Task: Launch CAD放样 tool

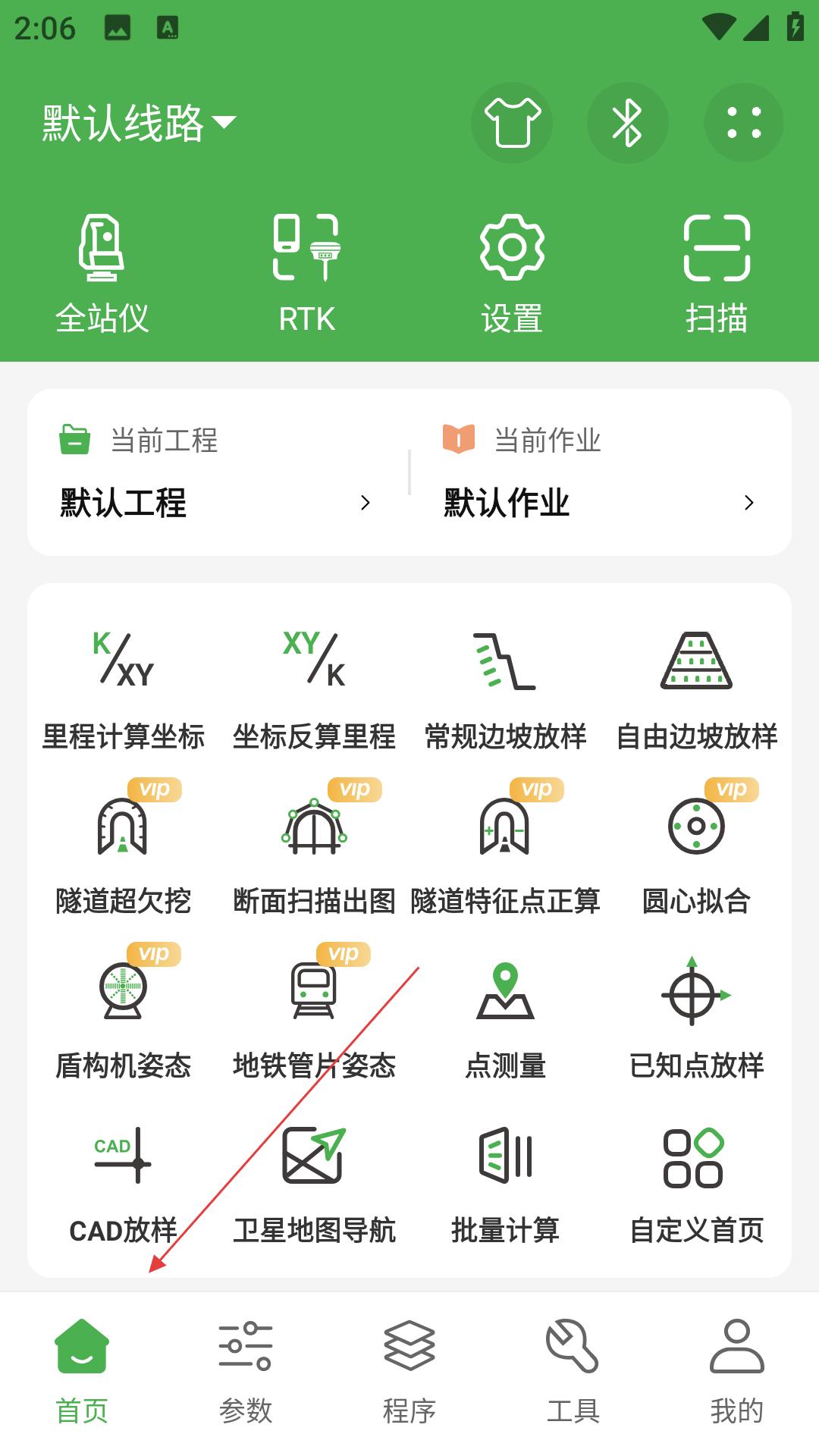Action: pyautogui.click(x=124, y=1185)
